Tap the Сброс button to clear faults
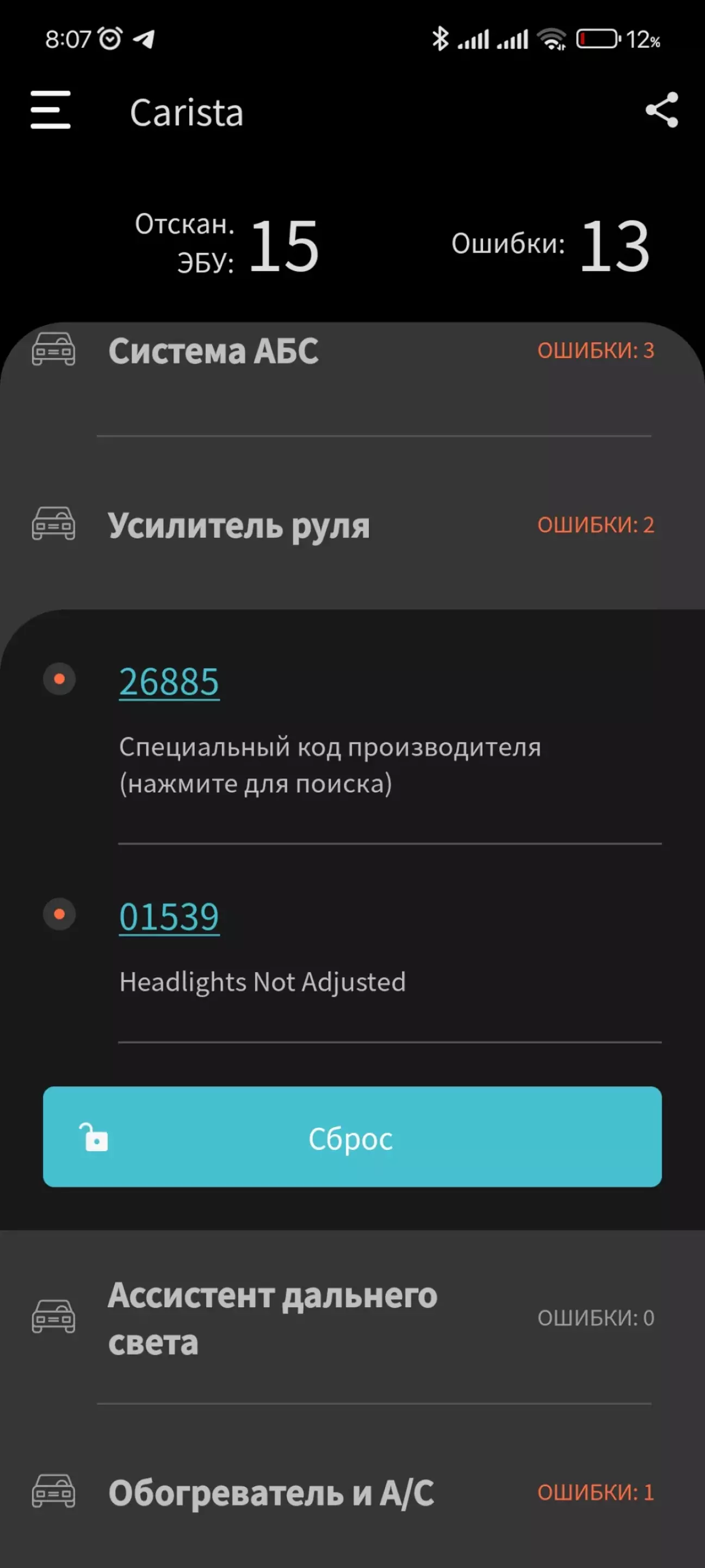Viewport: 705px width, 1568px height. coord(351,1137)
